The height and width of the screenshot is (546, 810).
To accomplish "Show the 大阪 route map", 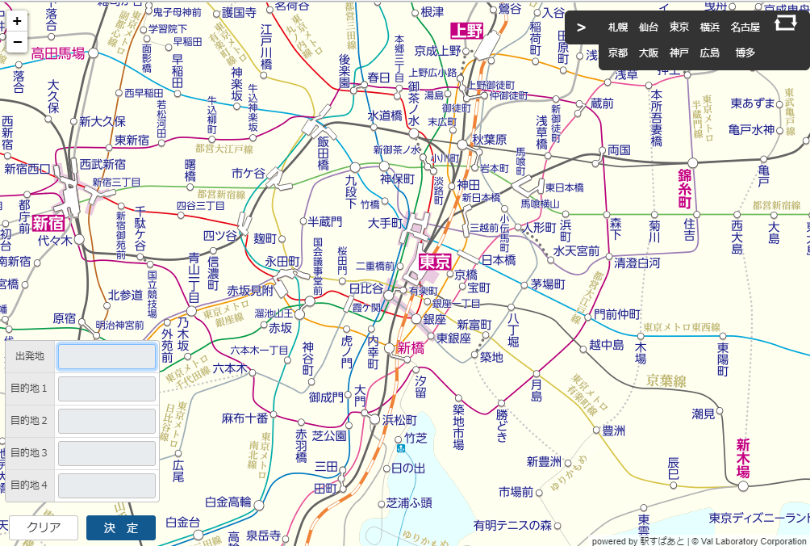I will (649, 52).
